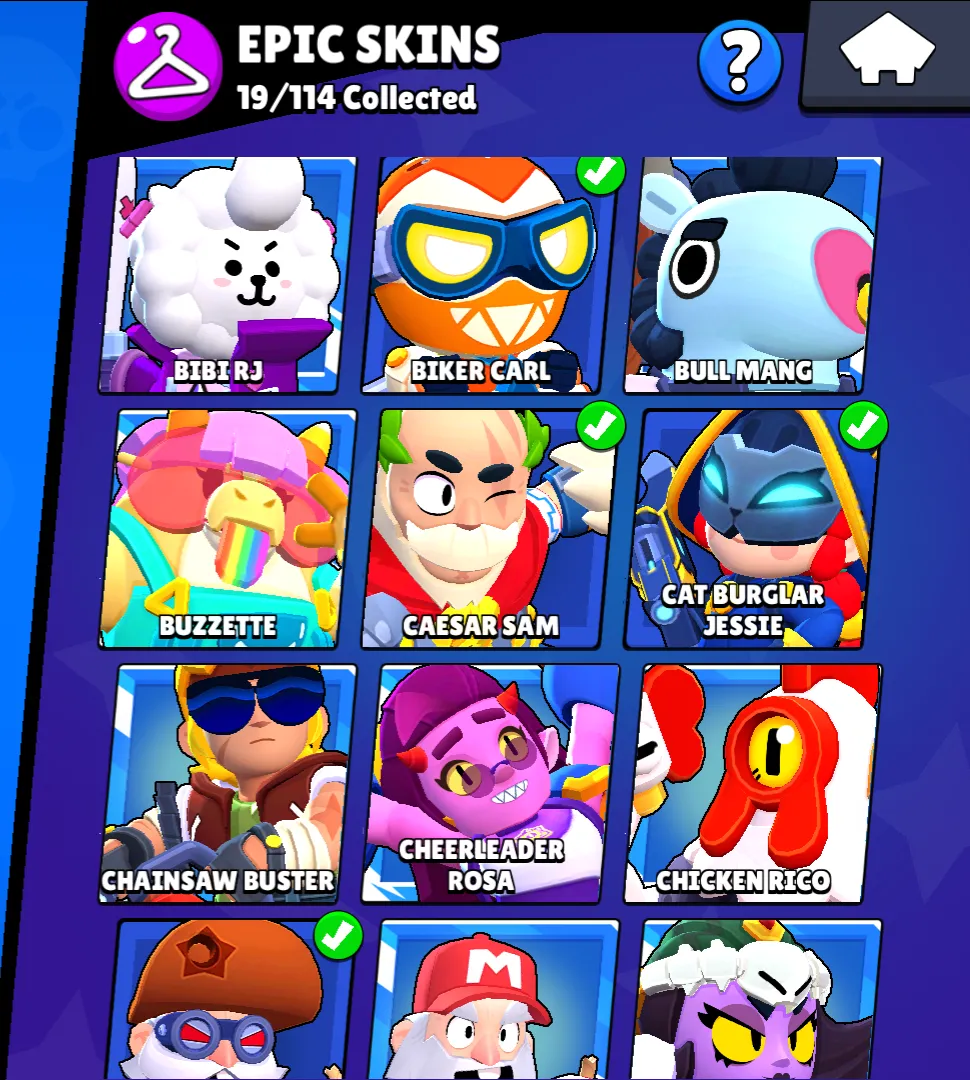This screenshot has height=1080, width=970.
Task: Open the help question mark button
Action: click(x=739, y=62)
